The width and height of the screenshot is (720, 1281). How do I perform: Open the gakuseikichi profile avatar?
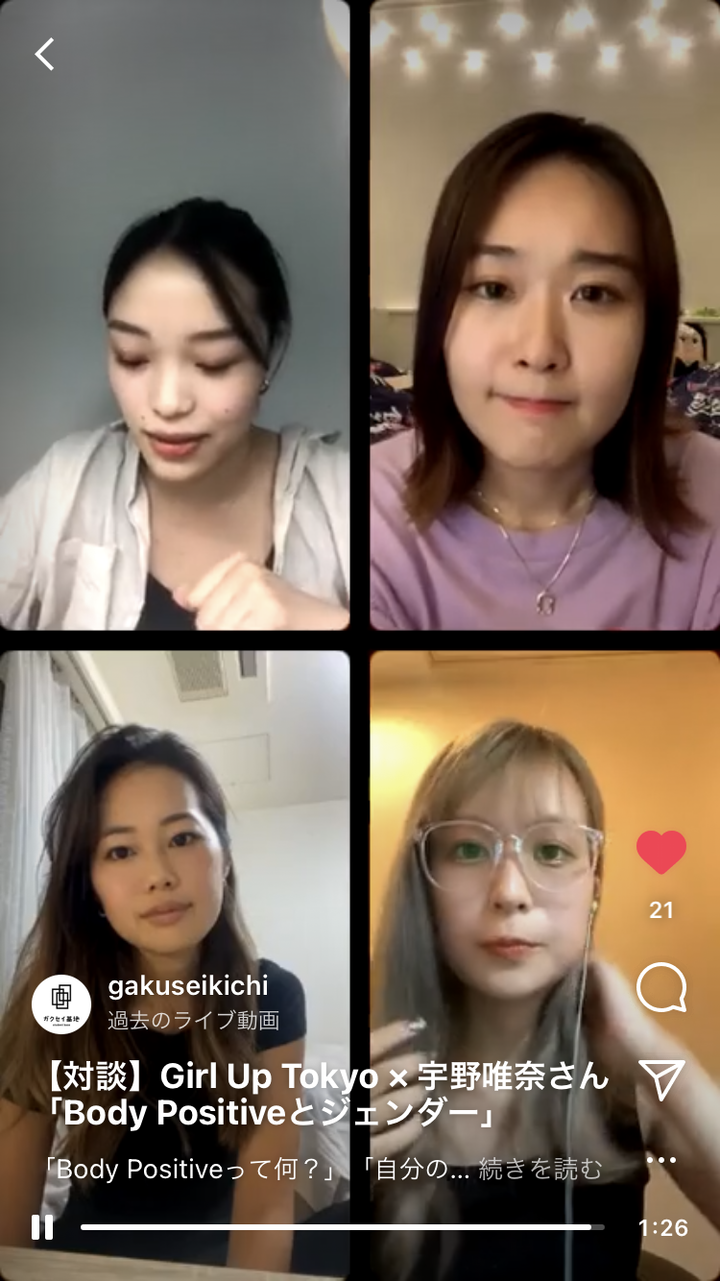click(x=62, y=1004)
